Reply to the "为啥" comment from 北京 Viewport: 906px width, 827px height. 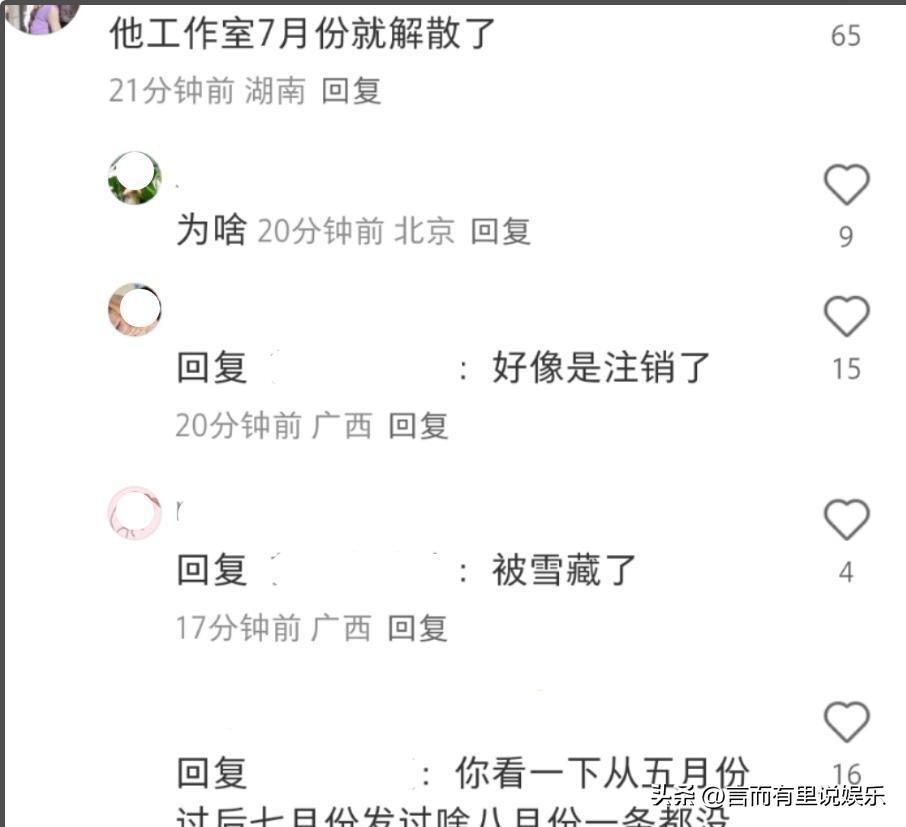[500, 231]
